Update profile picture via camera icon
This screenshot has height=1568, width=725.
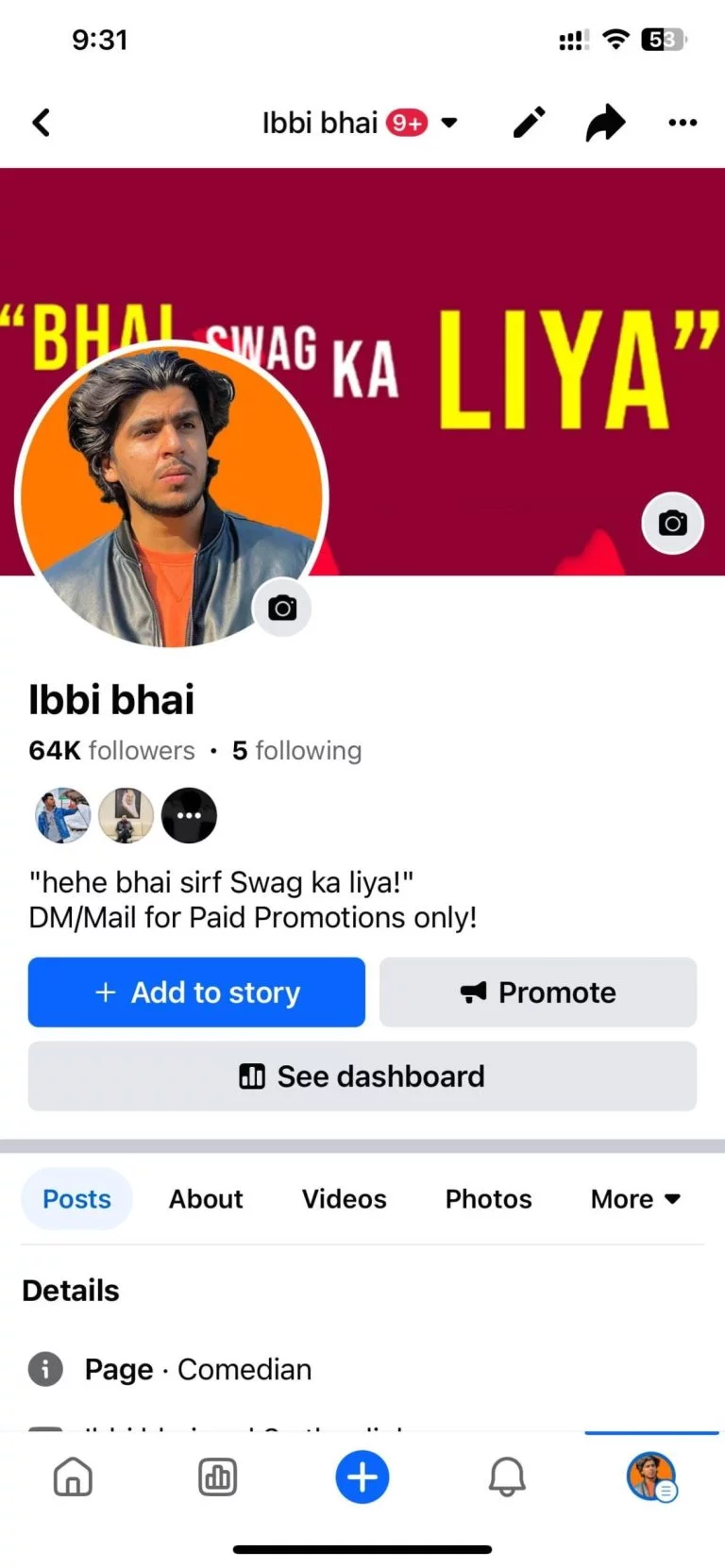282,608
